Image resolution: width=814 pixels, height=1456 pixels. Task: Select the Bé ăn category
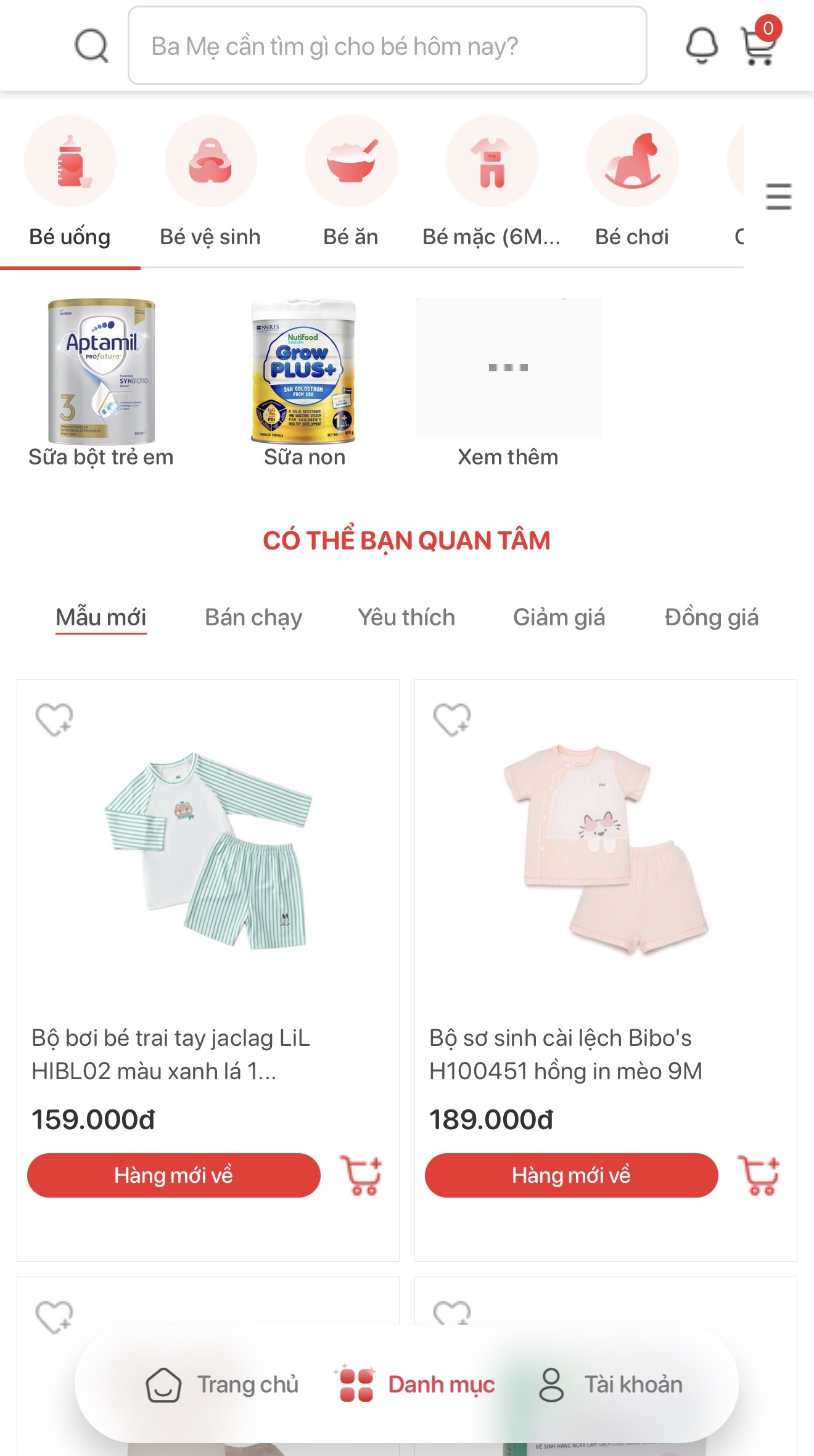click(351, 182)
